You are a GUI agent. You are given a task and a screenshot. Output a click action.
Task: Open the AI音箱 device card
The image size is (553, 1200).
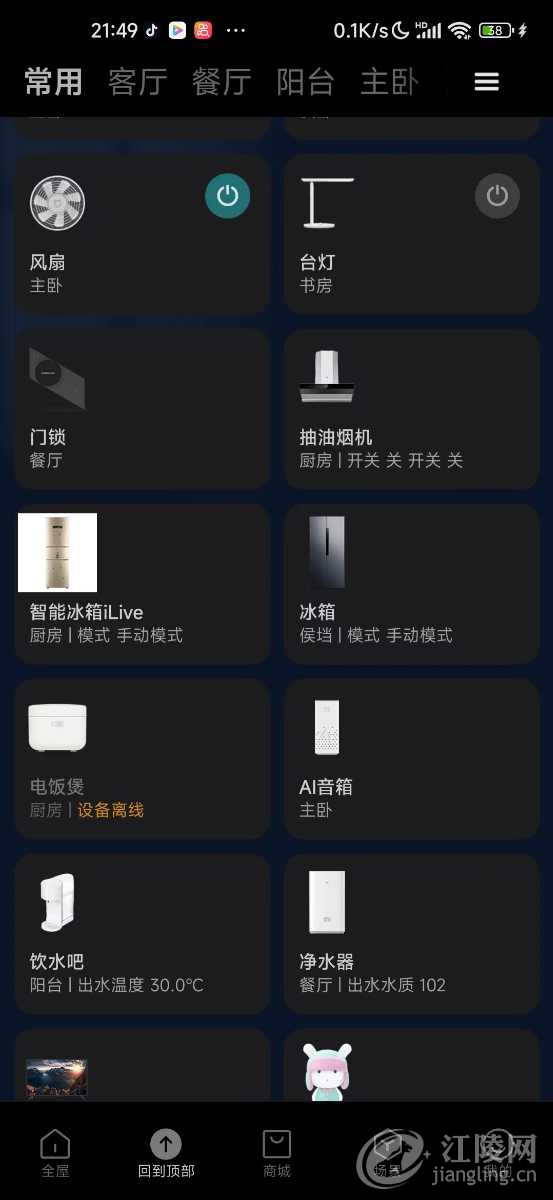412,759
